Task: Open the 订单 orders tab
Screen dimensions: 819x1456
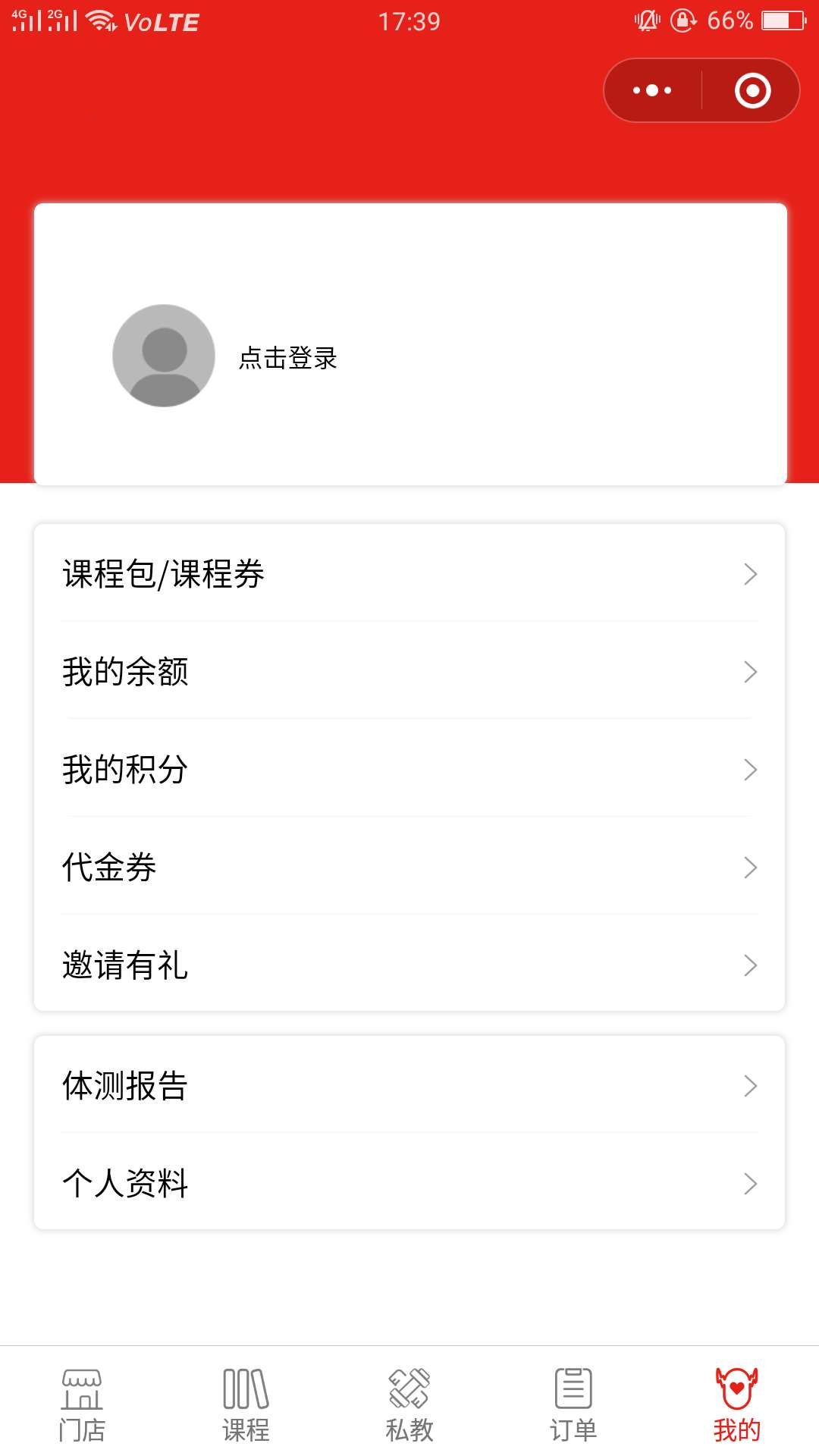Action: 573,1404
